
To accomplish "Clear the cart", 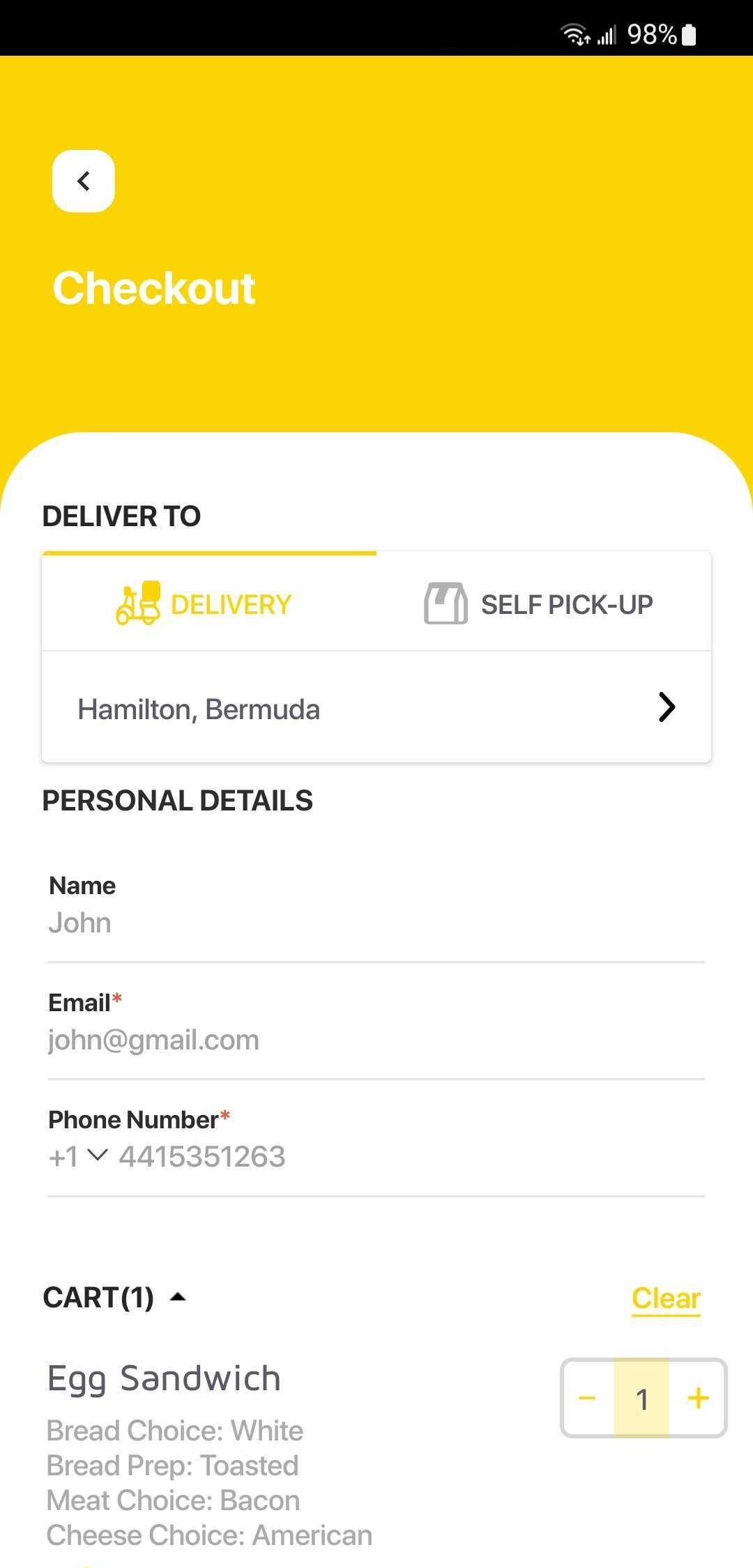I will tap(666, 1299).
